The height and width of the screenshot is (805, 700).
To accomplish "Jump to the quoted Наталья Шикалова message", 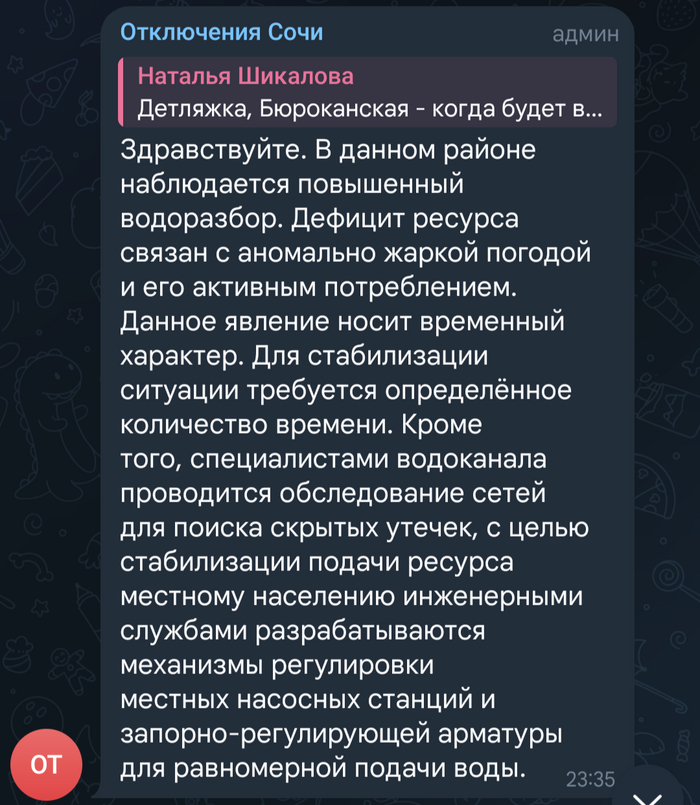I will coord(366,92).
